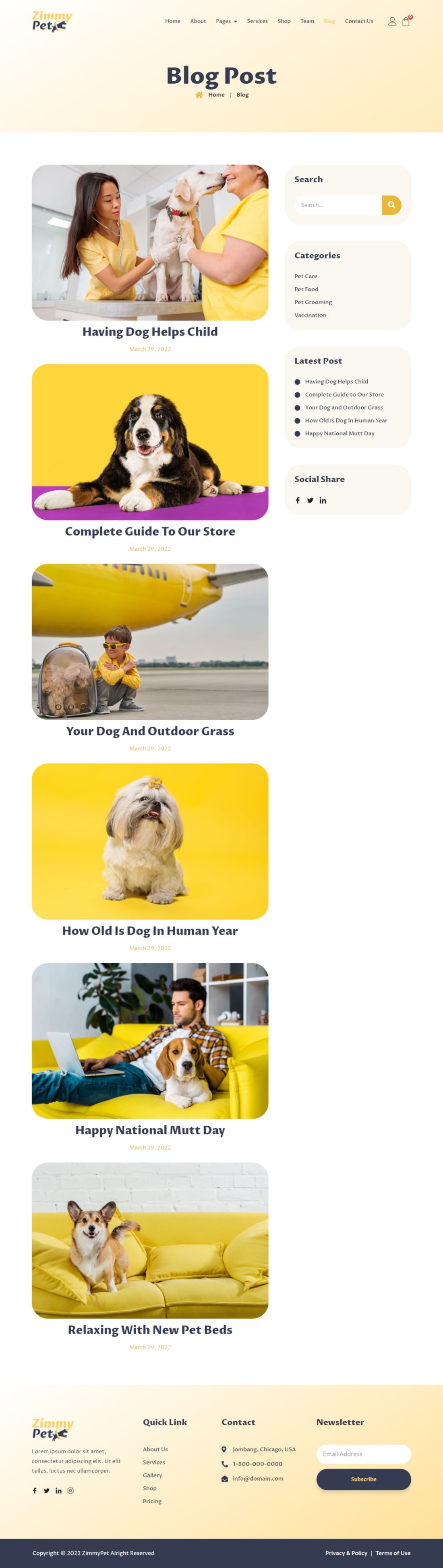Expand the Pages dropdown menu
The width and height of the screenshot is (443, 1568).
226,21
